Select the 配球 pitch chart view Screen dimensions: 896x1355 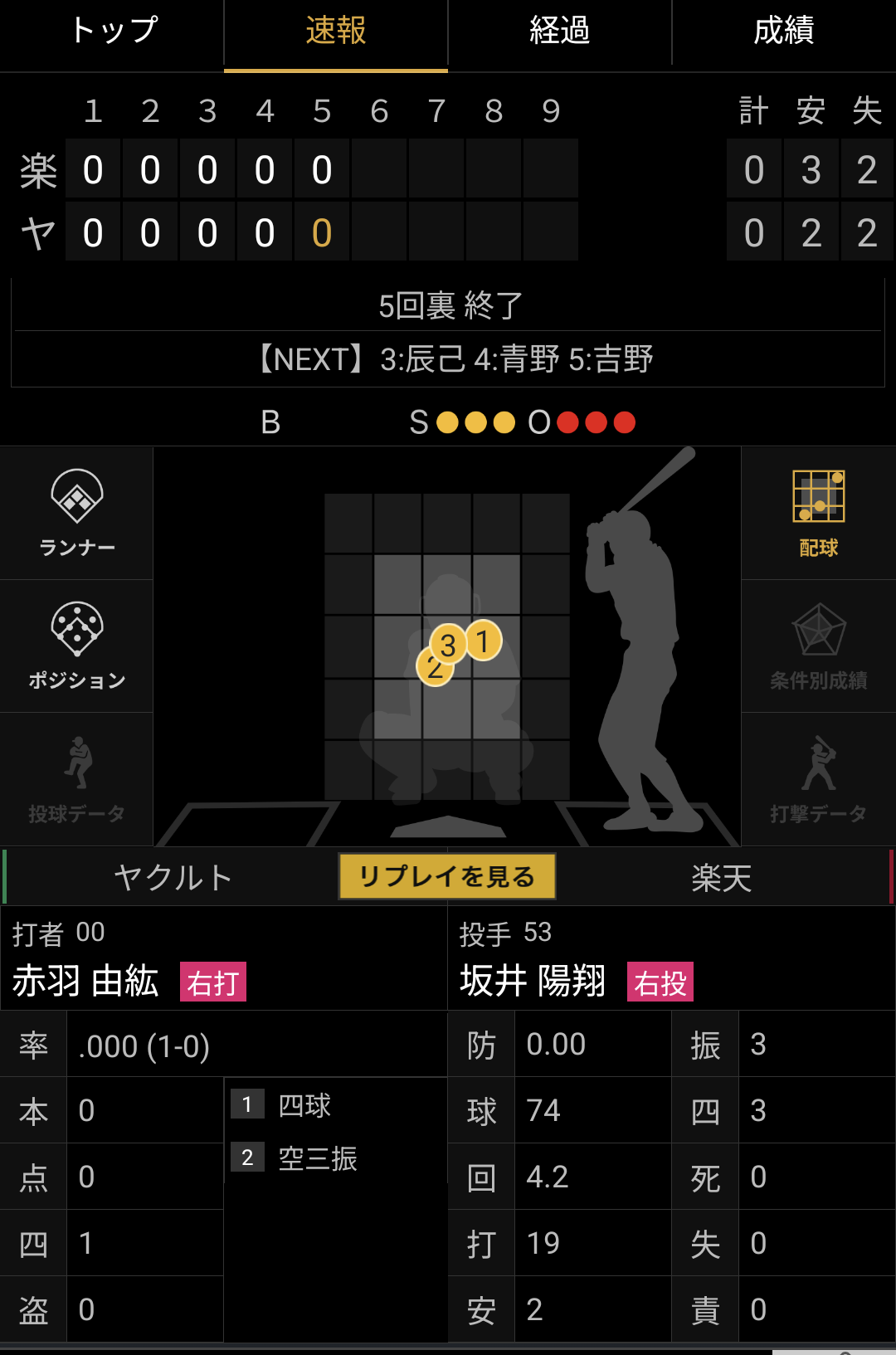coord(818,513)
